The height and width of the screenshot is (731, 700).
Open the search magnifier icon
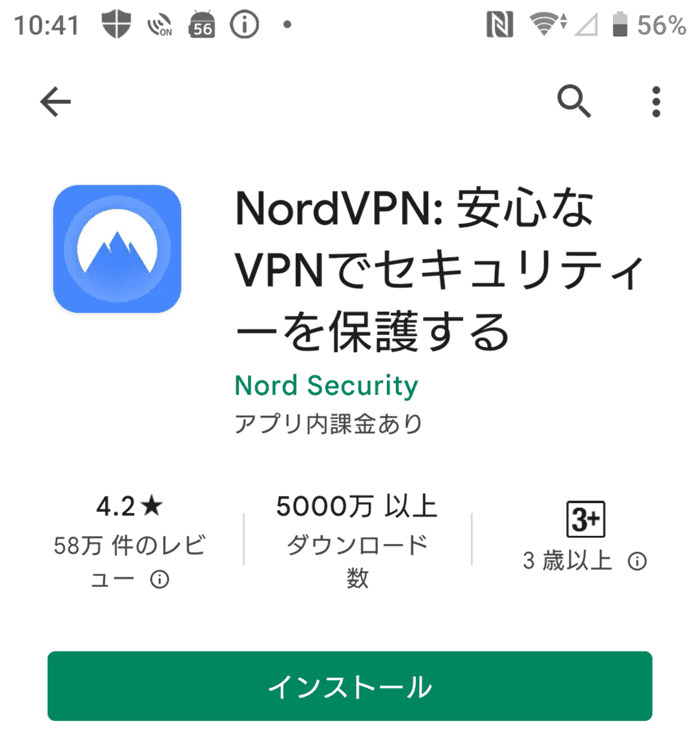574,101
